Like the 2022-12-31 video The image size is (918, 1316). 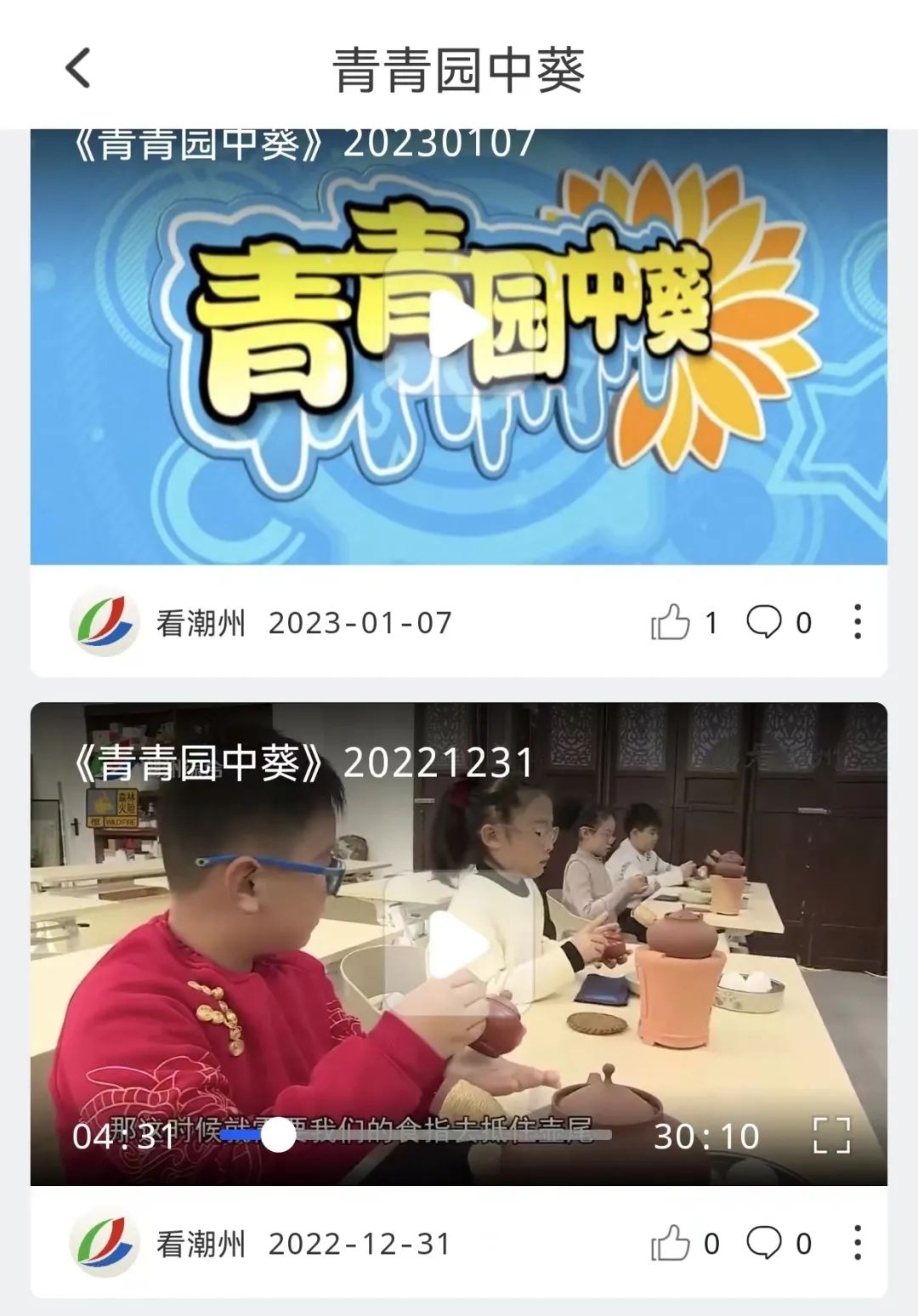point(671,1244)
